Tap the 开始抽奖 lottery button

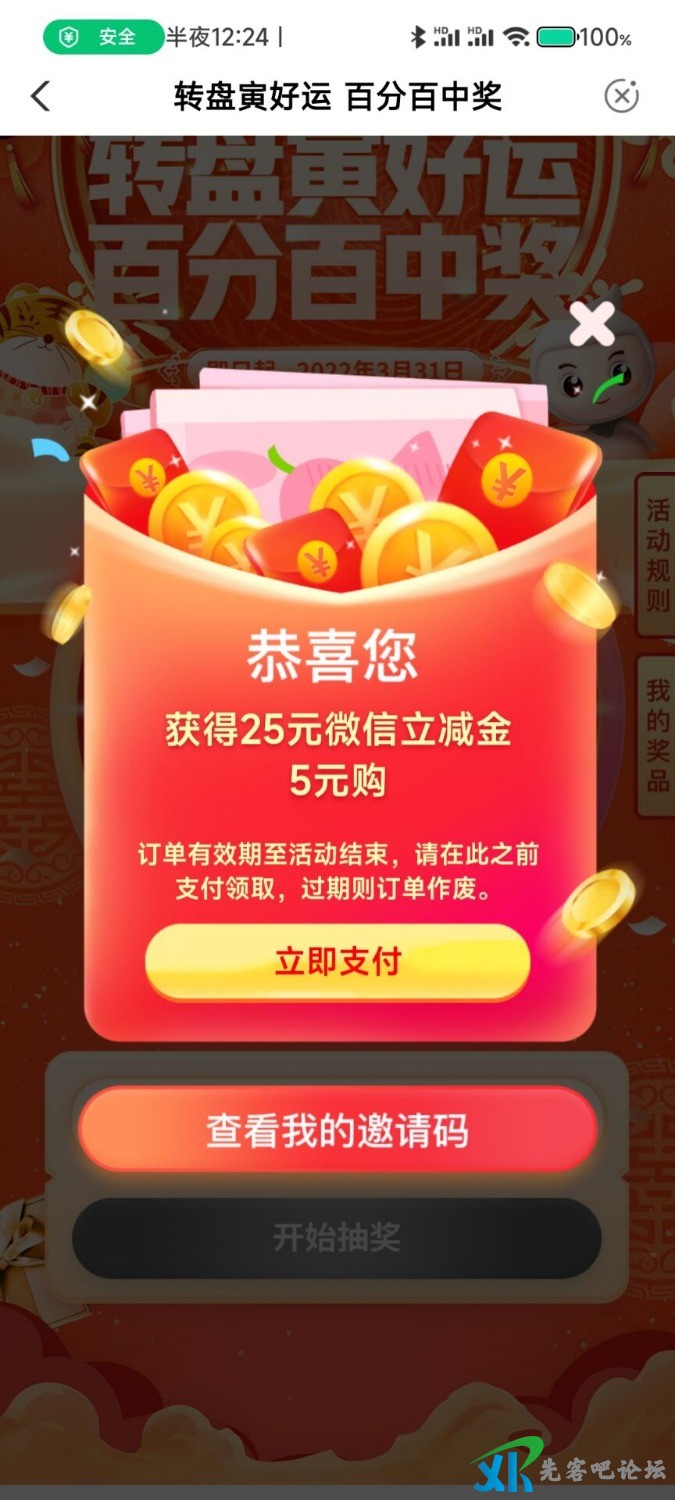click(x=338, y=1238)
